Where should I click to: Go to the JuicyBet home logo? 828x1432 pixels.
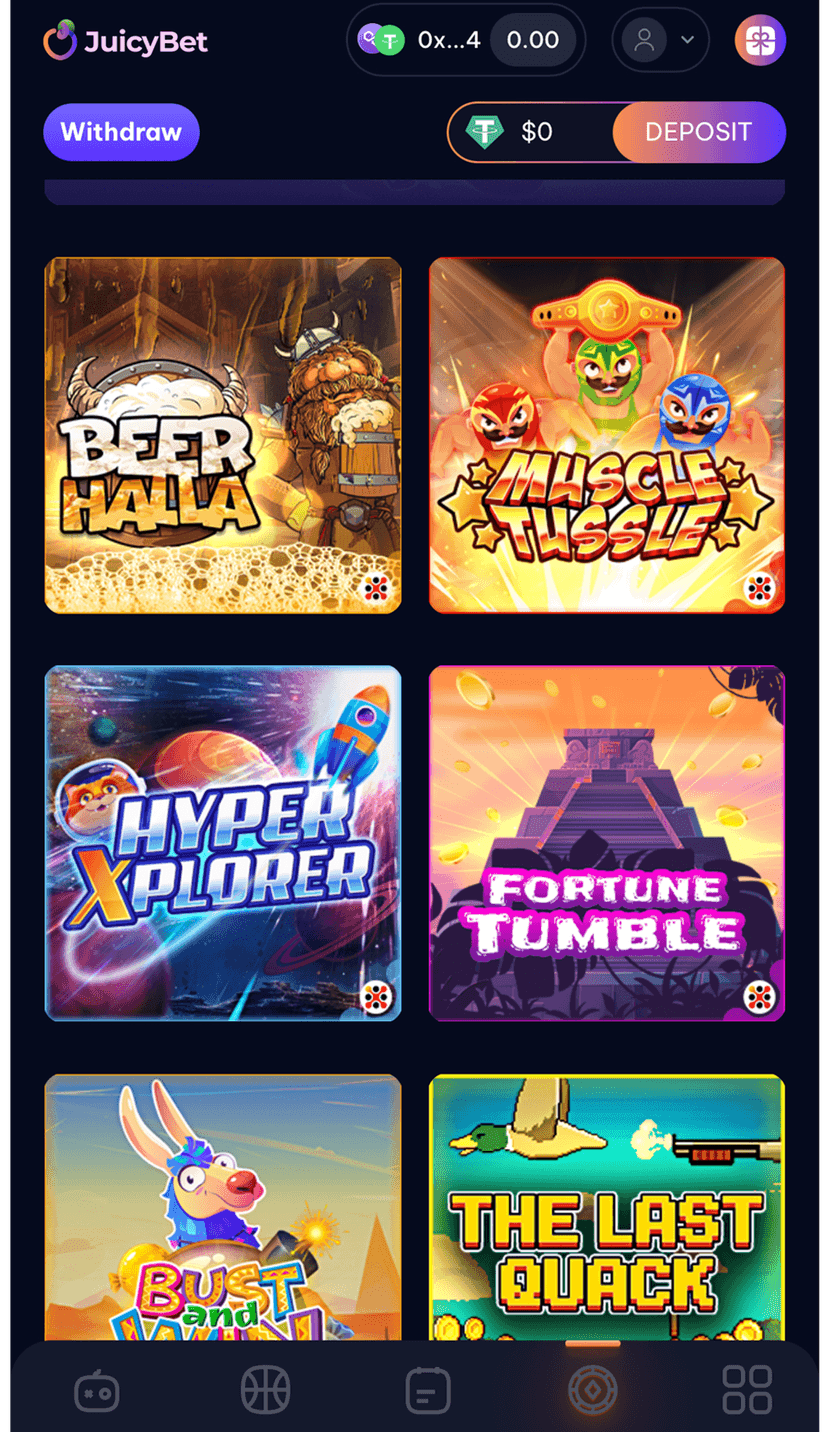pyautogui.click(x=126, y=40)
